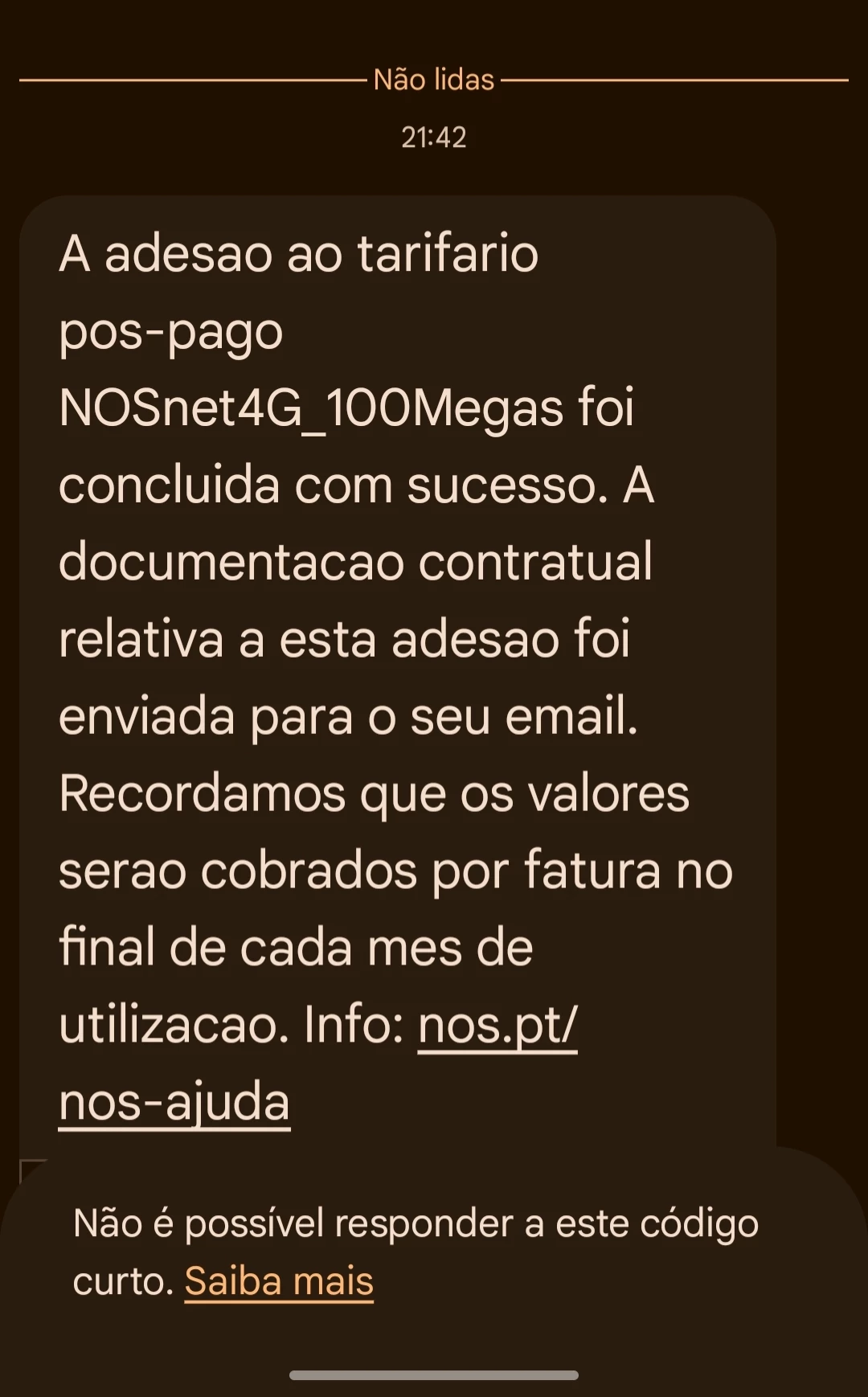Tap the Saiba mais link
Viewport: 868px width, 1397px height.
pos(279,1280)
